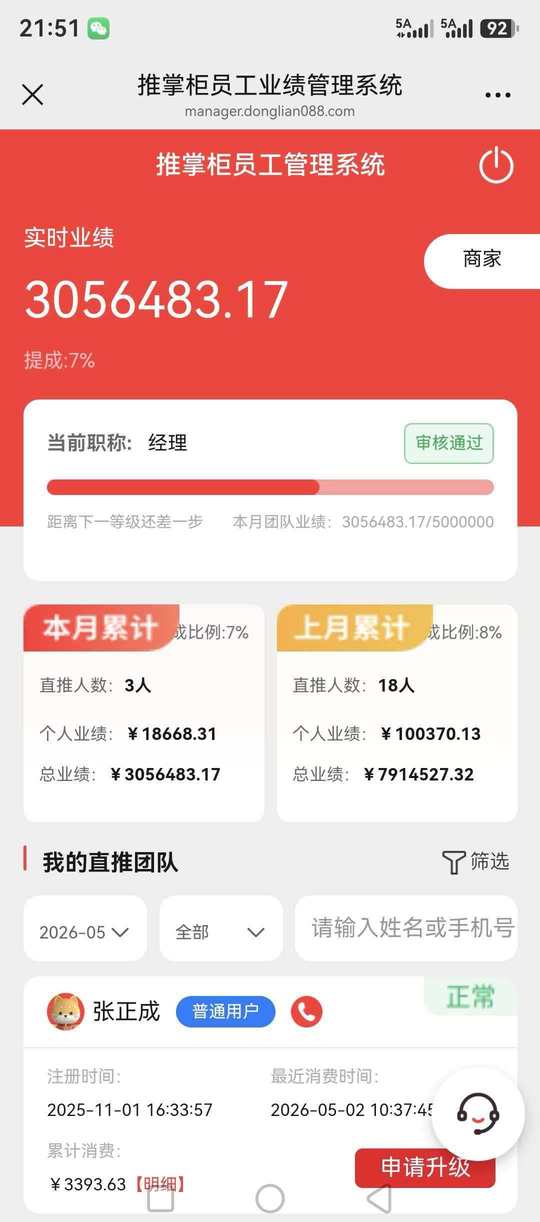
Task: Expand the 2026-05 month dropdown
Action: (85, 929)
